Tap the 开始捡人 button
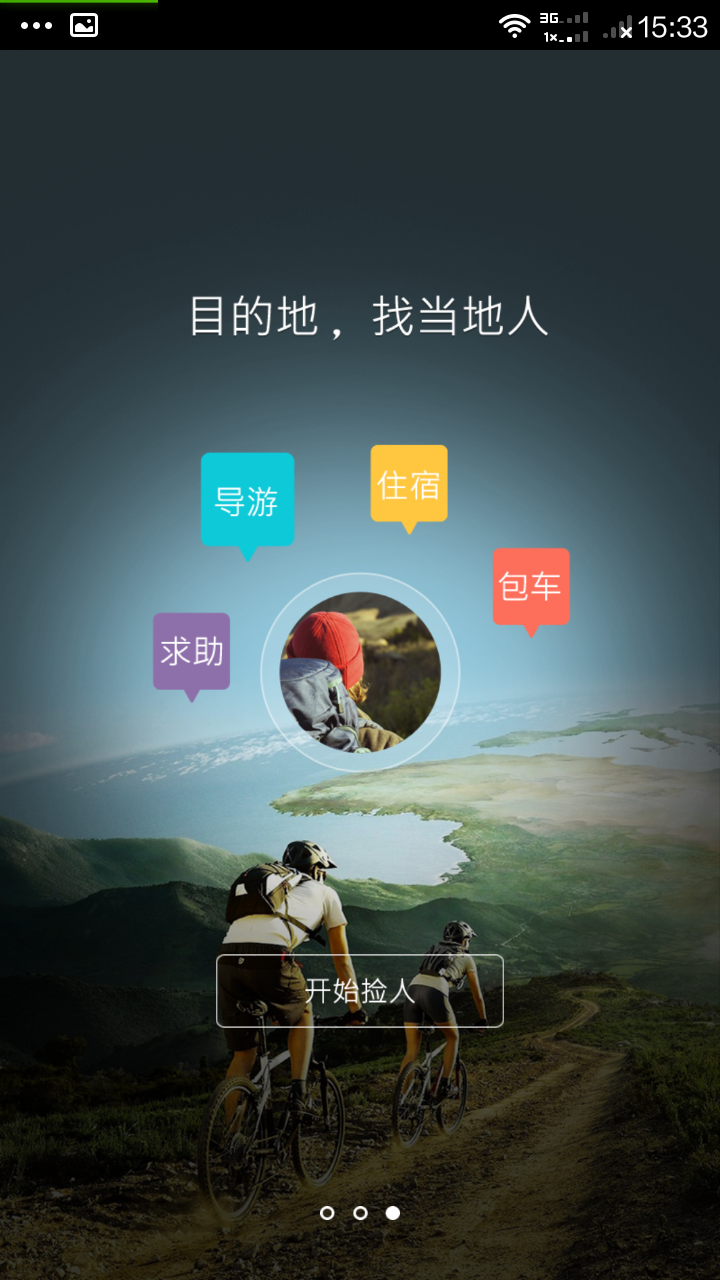This screenshot has height=1280, width=720. [x=360, y=991]
